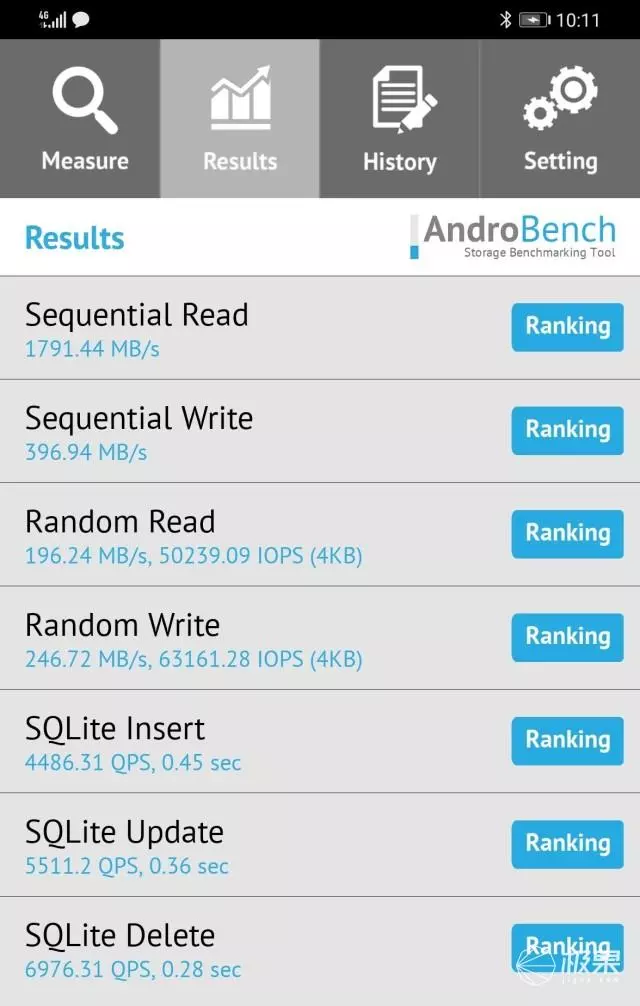This screenshot has height=1006, width=640.
Task: Tap Ranking next to Sequential Write
Action: (567, 430)
